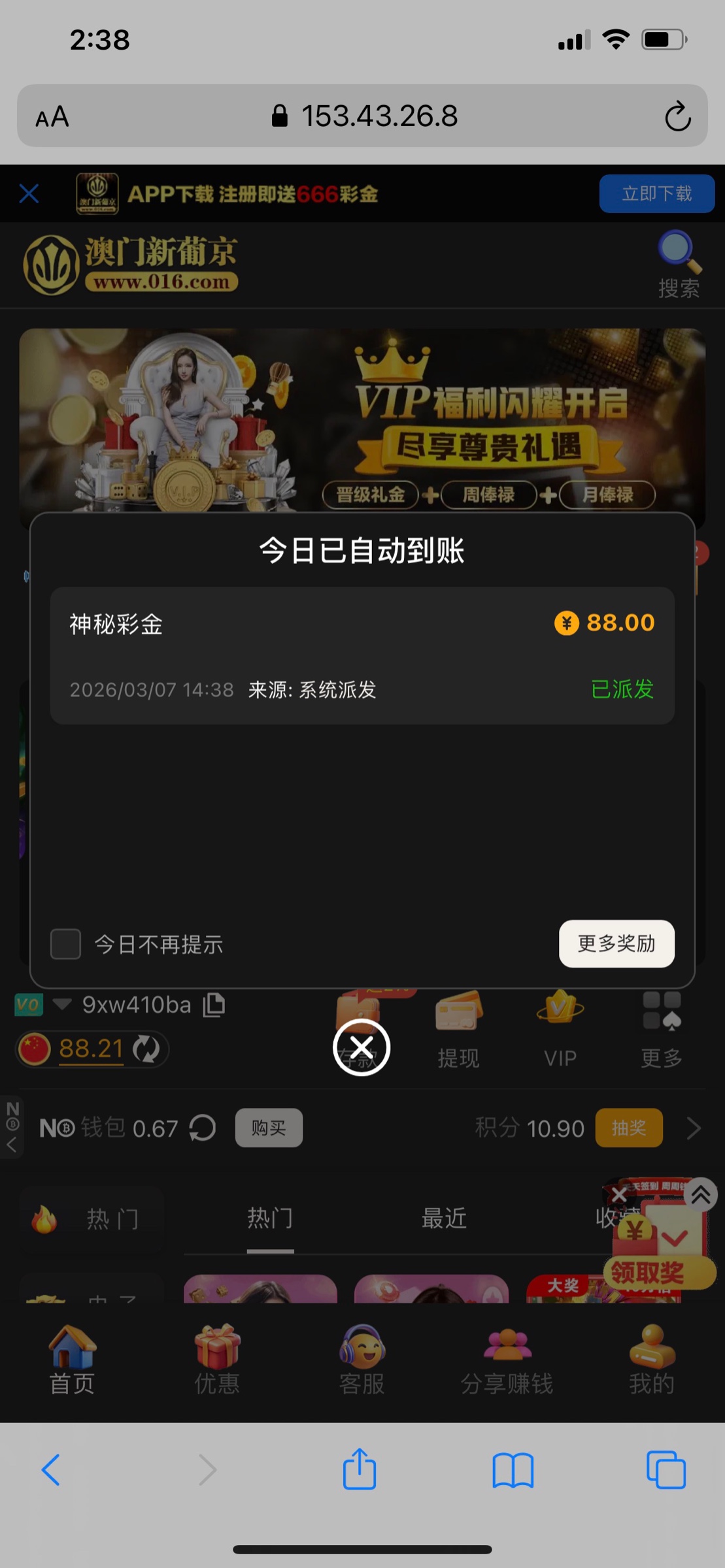This screenshot has height=1568, width=725.
Task: Open the 搜索 search icon
Action: tap(679, 264)
